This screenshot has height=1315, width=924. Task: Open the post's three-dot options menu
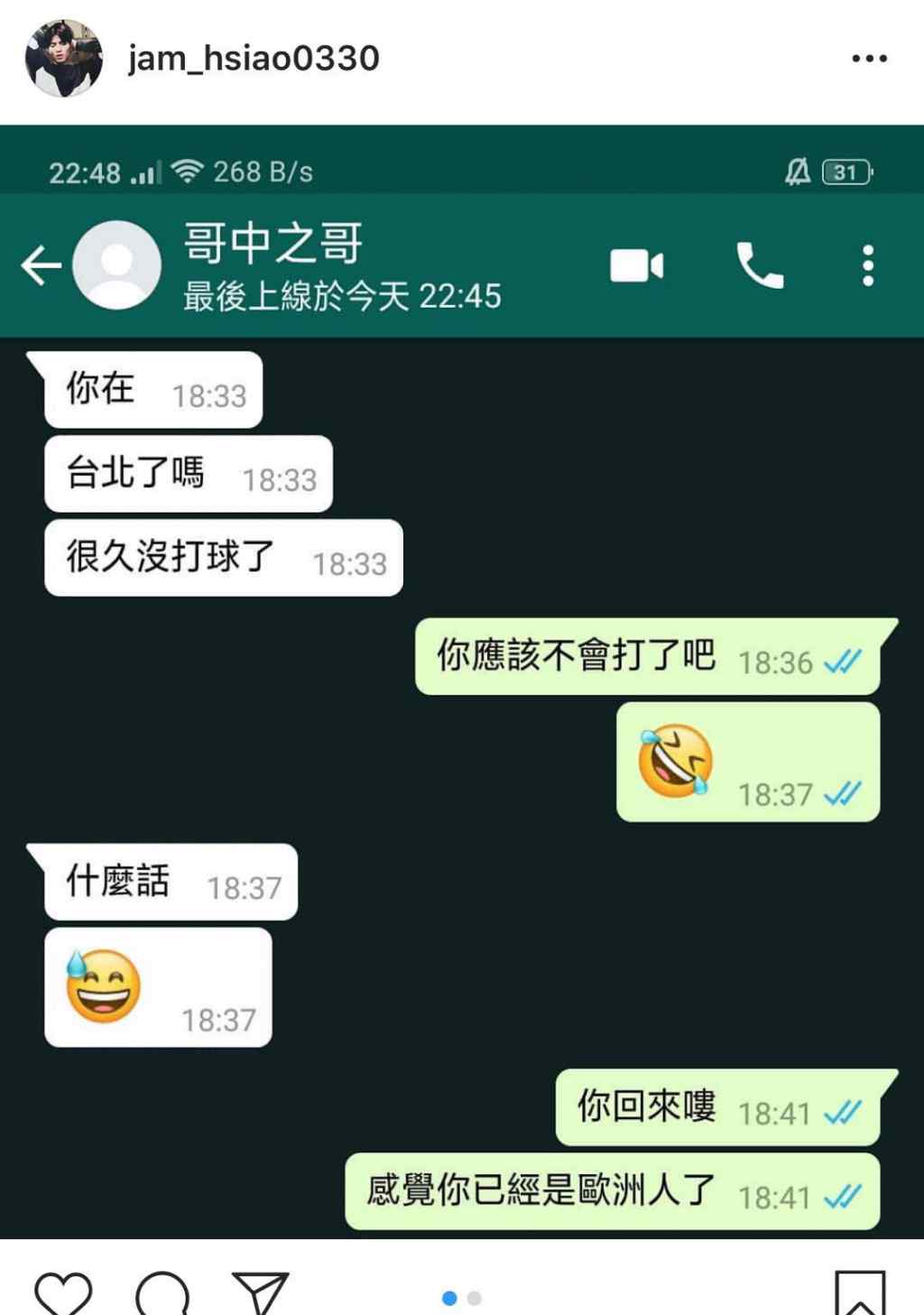click(869, 59)
